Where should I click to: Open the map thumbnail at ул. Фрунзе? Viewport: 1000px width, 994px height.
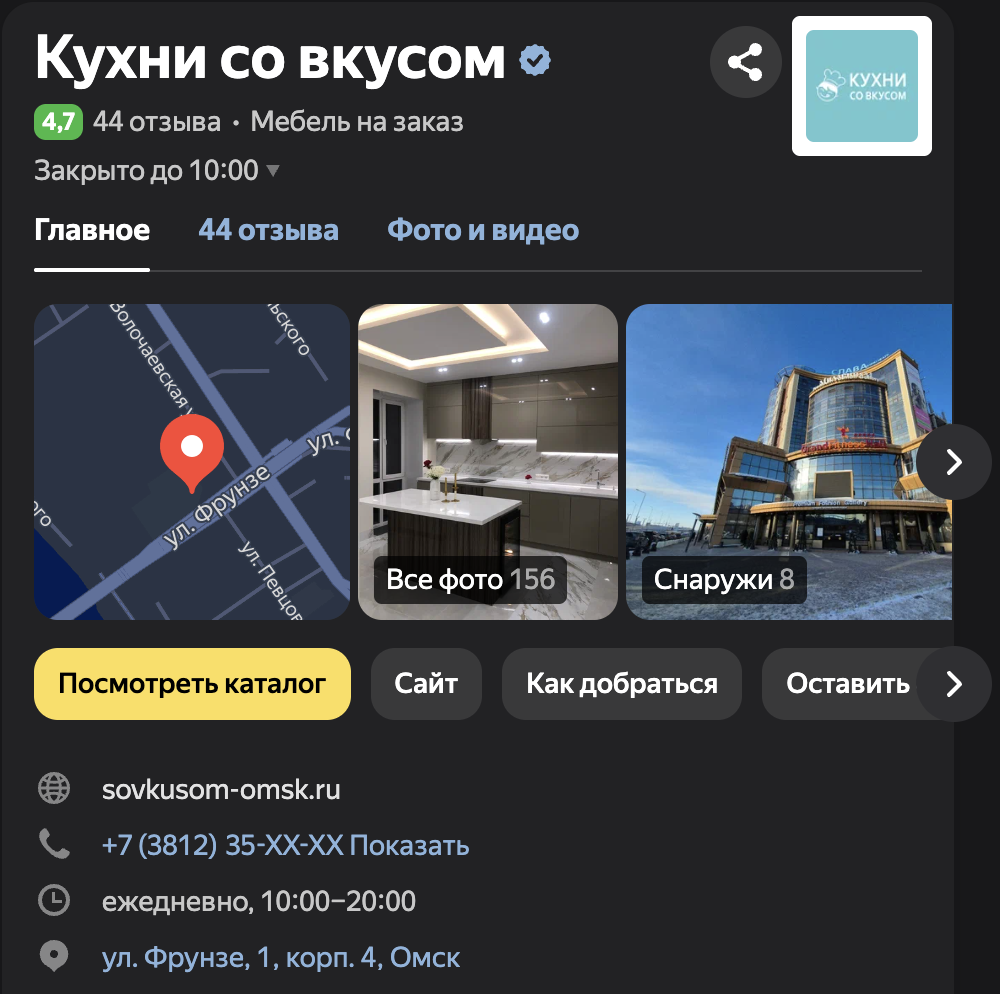tap(192, 461)
